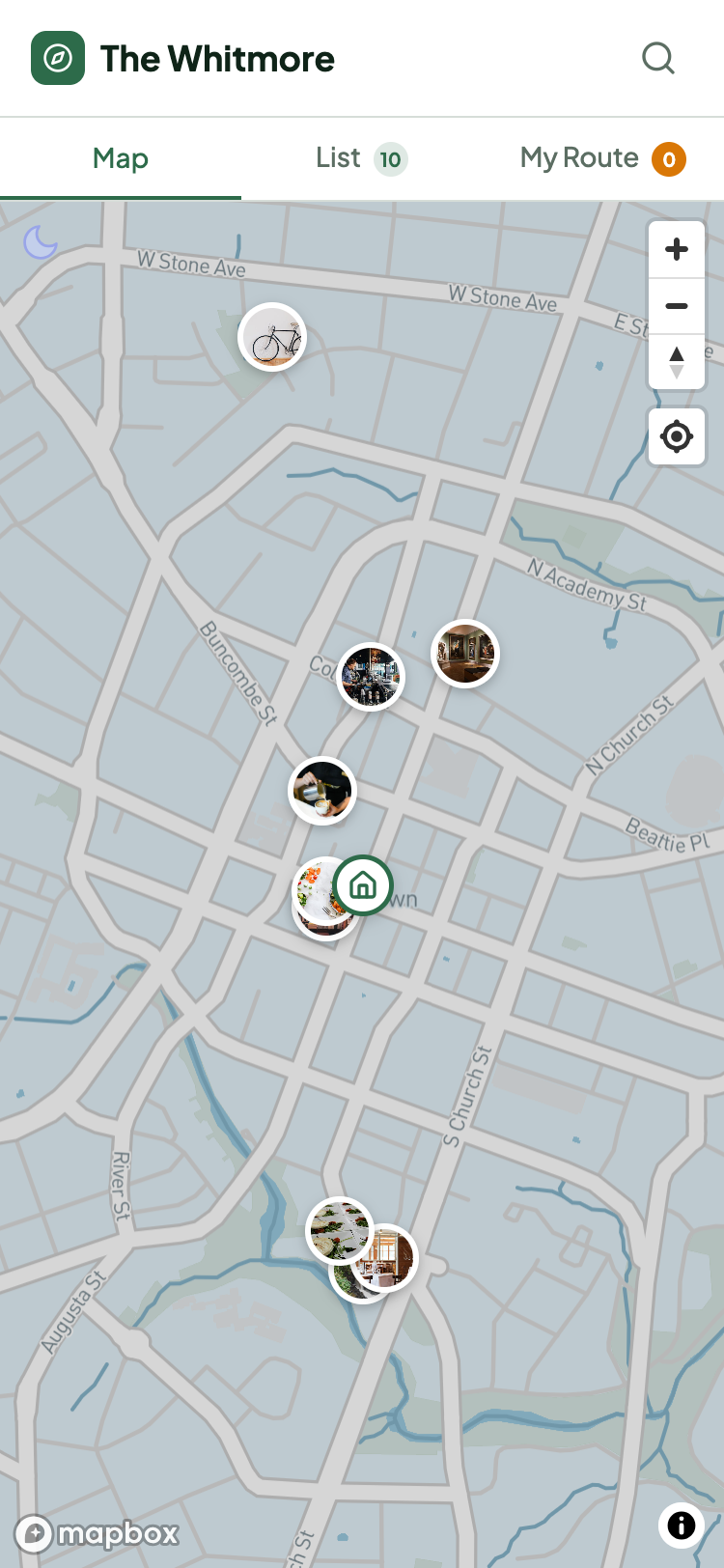The width and height of the screenshot is (724, 1568).
Task: Open the bar marker near Buncombe St
Action: click(x=371, y=677)
